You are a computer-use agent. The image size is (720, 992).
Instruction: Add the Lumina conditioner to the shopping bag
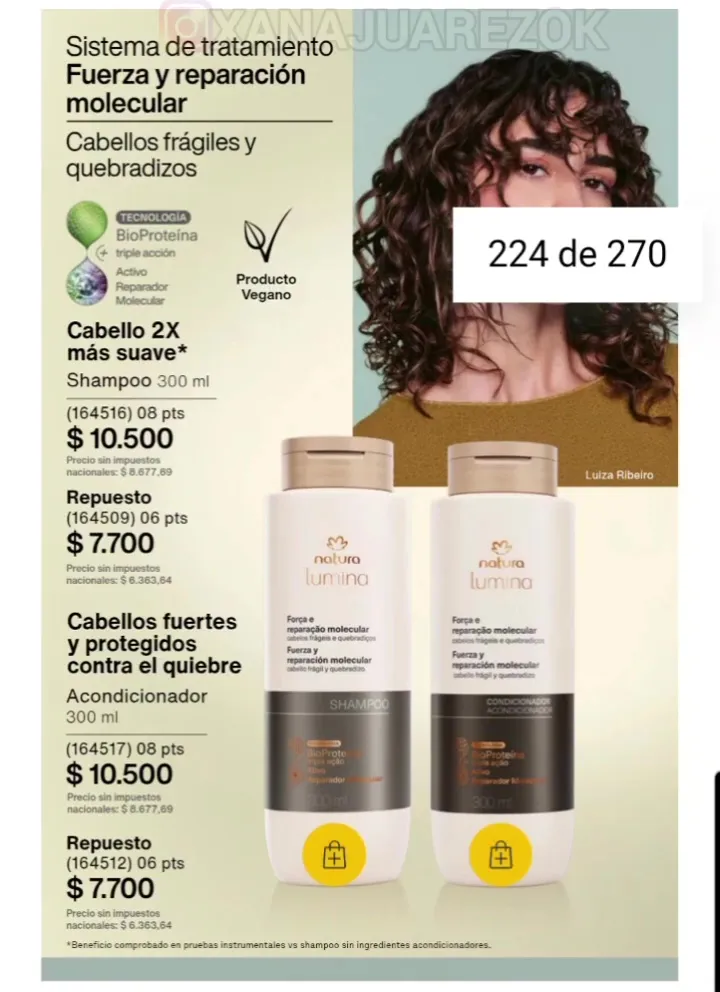499,855
